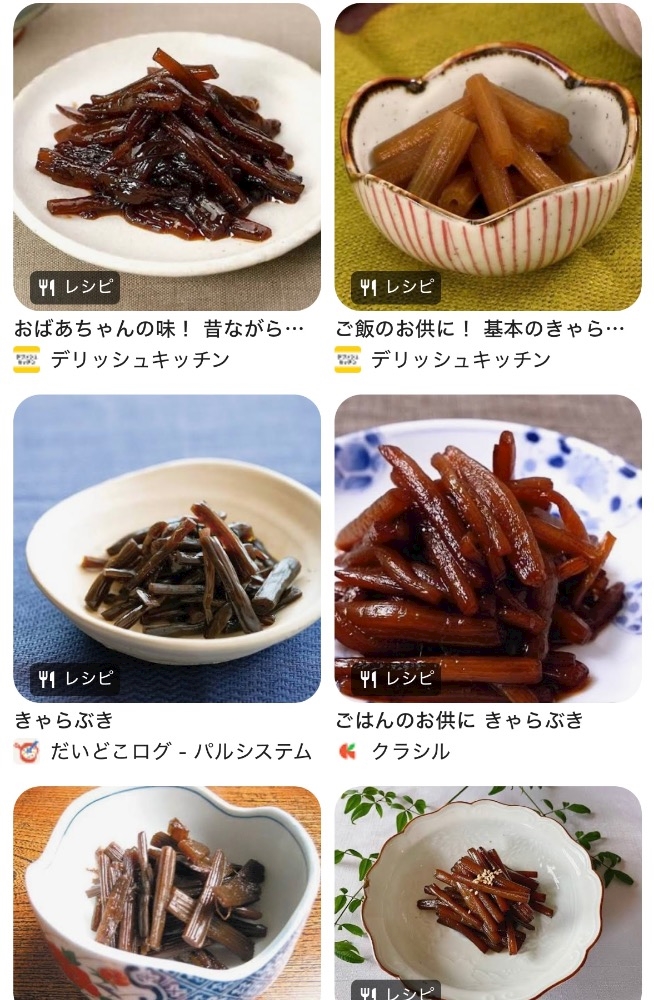View the きゃらぶき result from だいどこログ - パルシステム
654x1000 pixels.
point(167,548)
